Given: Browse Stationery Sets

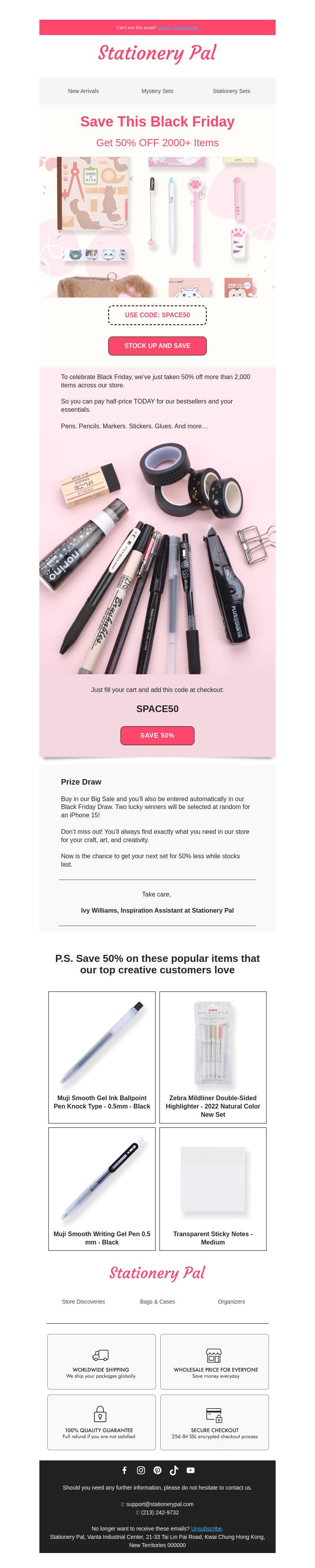Looking at the screenshot, I should point(231,91).
